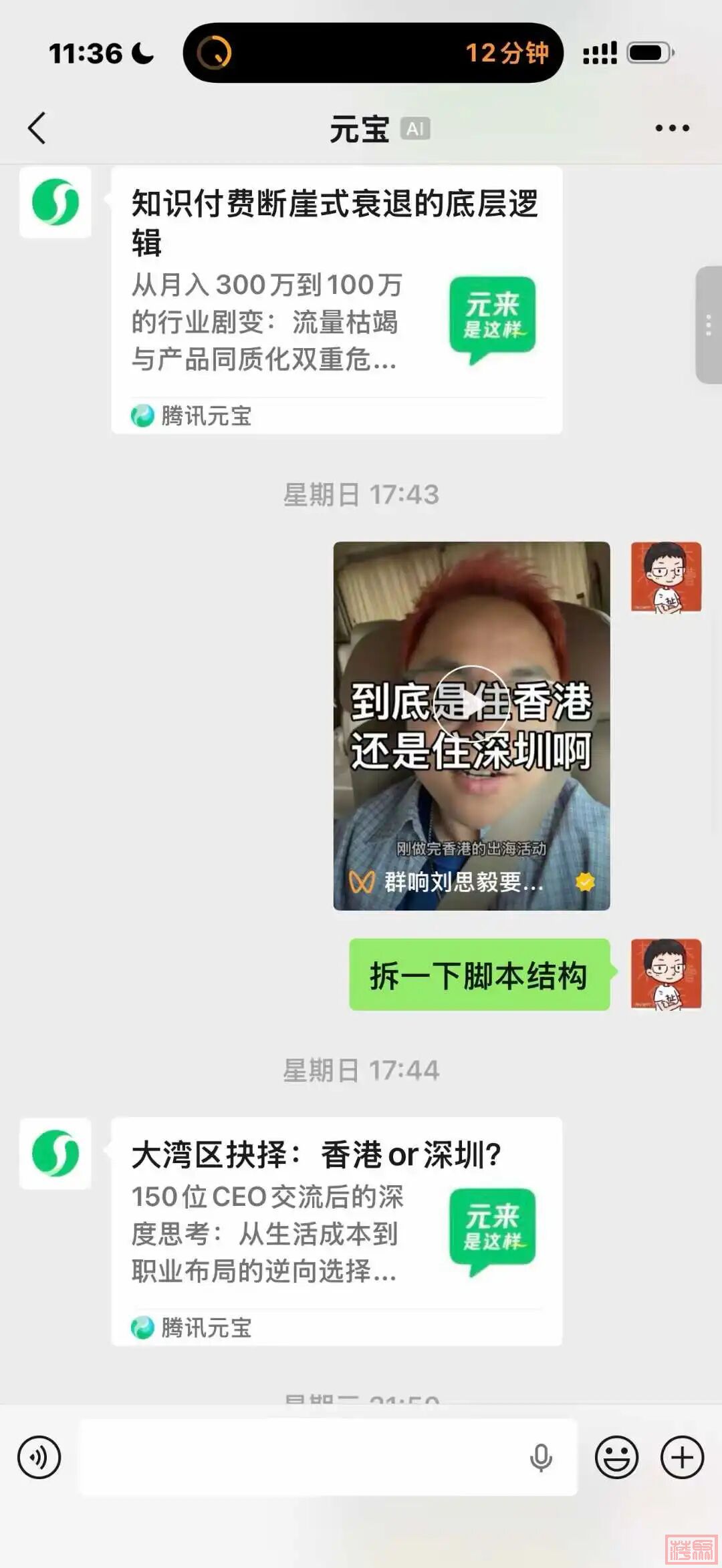Tap the side floating handle with dots

pos(708,325)
